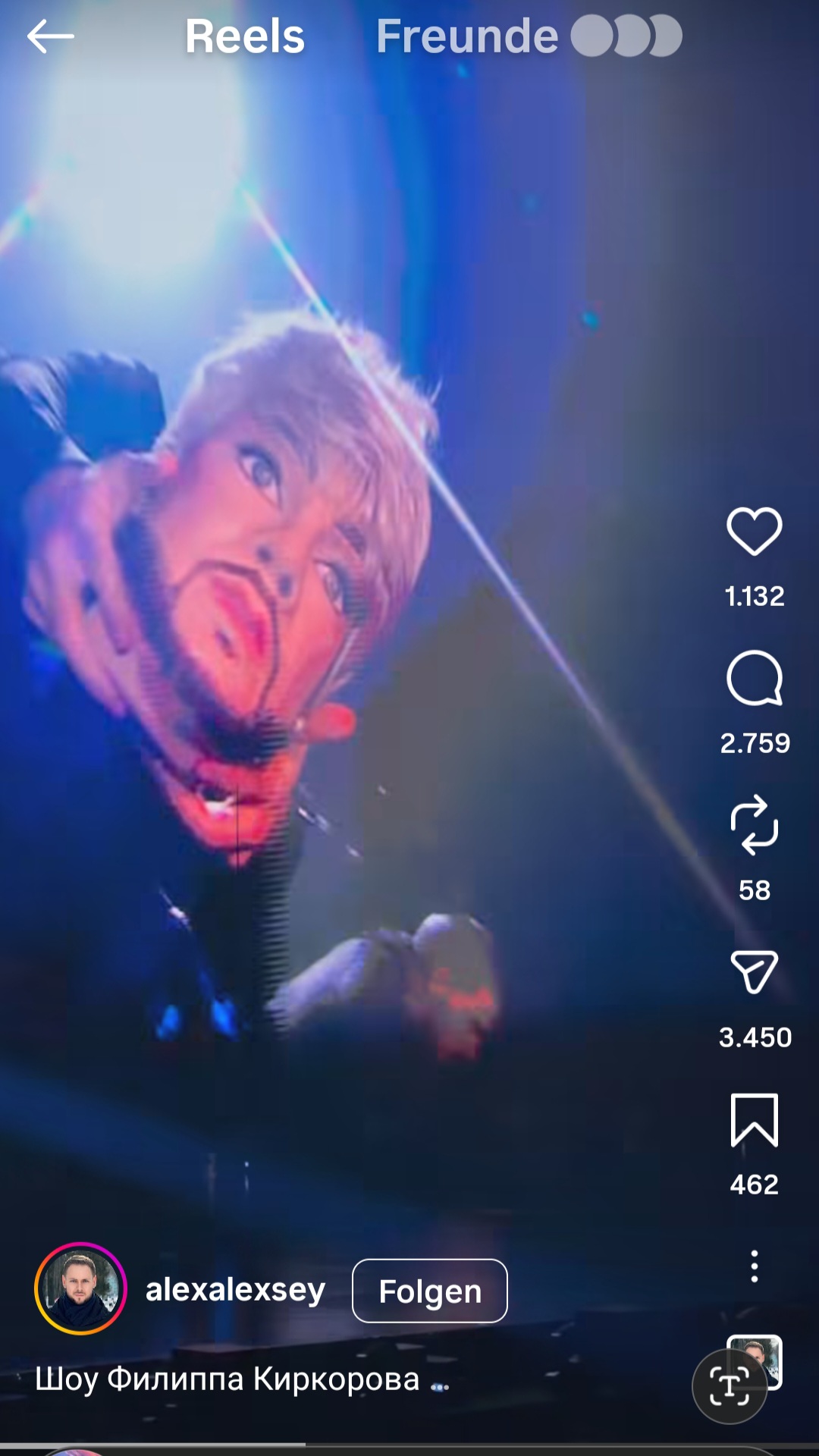Open the comments on this reel
819x1456 pixels.
[x=754, y=678]
